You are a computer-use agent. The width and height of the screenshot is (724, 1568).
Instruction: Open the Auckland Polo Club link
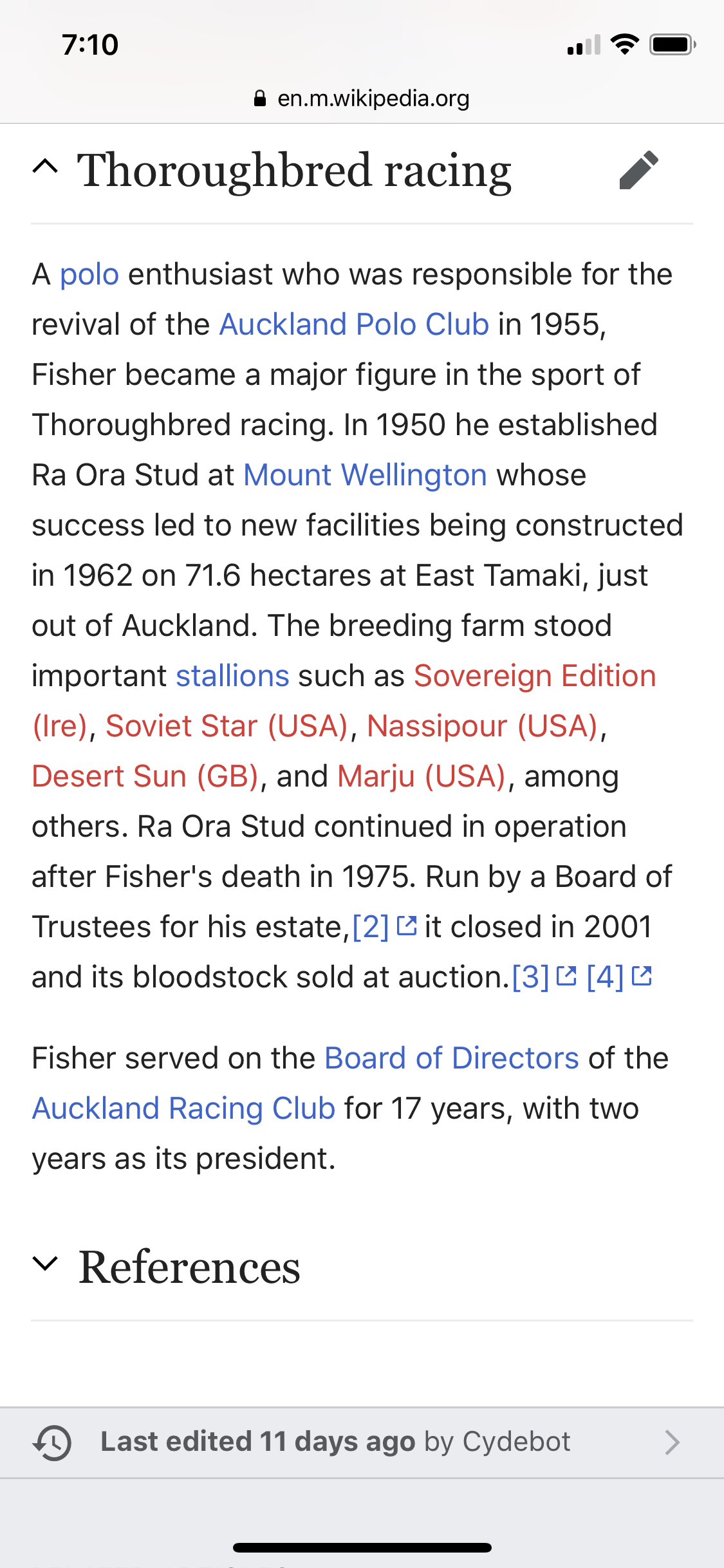coord(355,324)
